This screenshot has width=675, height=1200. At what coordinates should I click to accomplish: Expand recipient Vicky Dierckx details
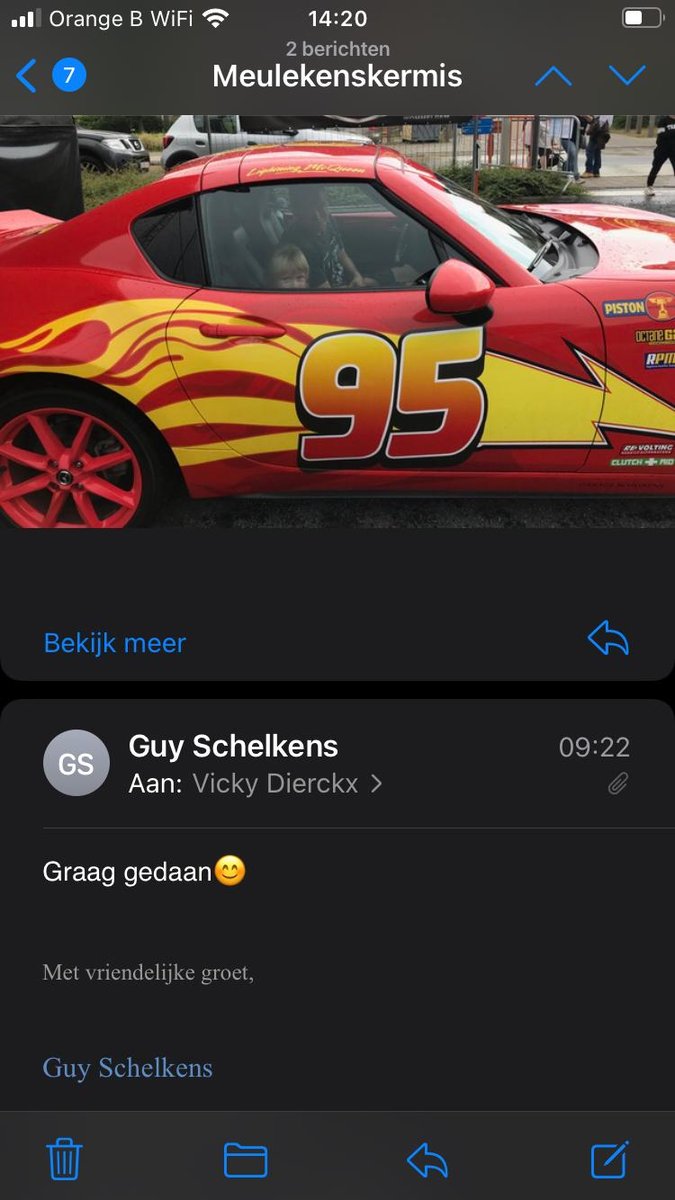286,784
